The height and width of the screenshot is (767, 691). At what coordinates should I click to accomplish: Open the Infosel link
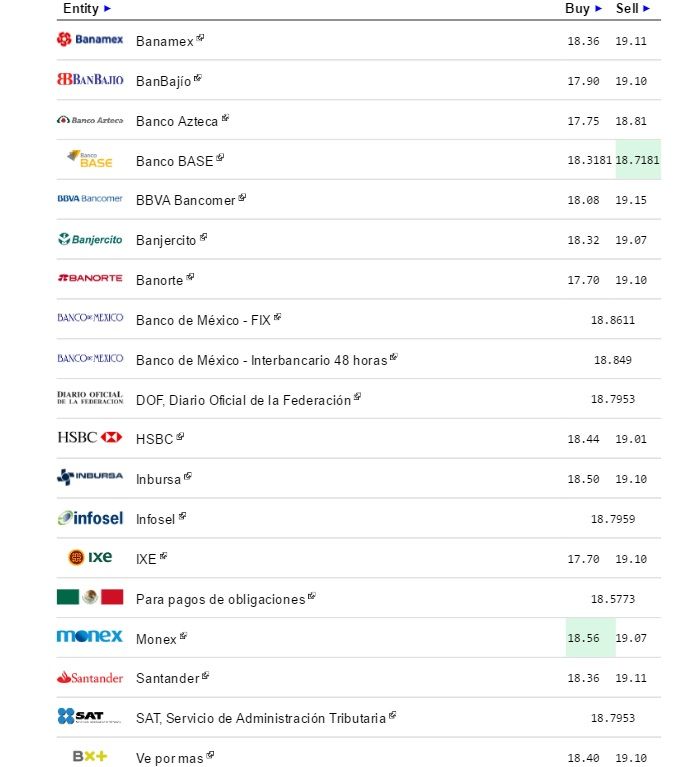[156, 519]
